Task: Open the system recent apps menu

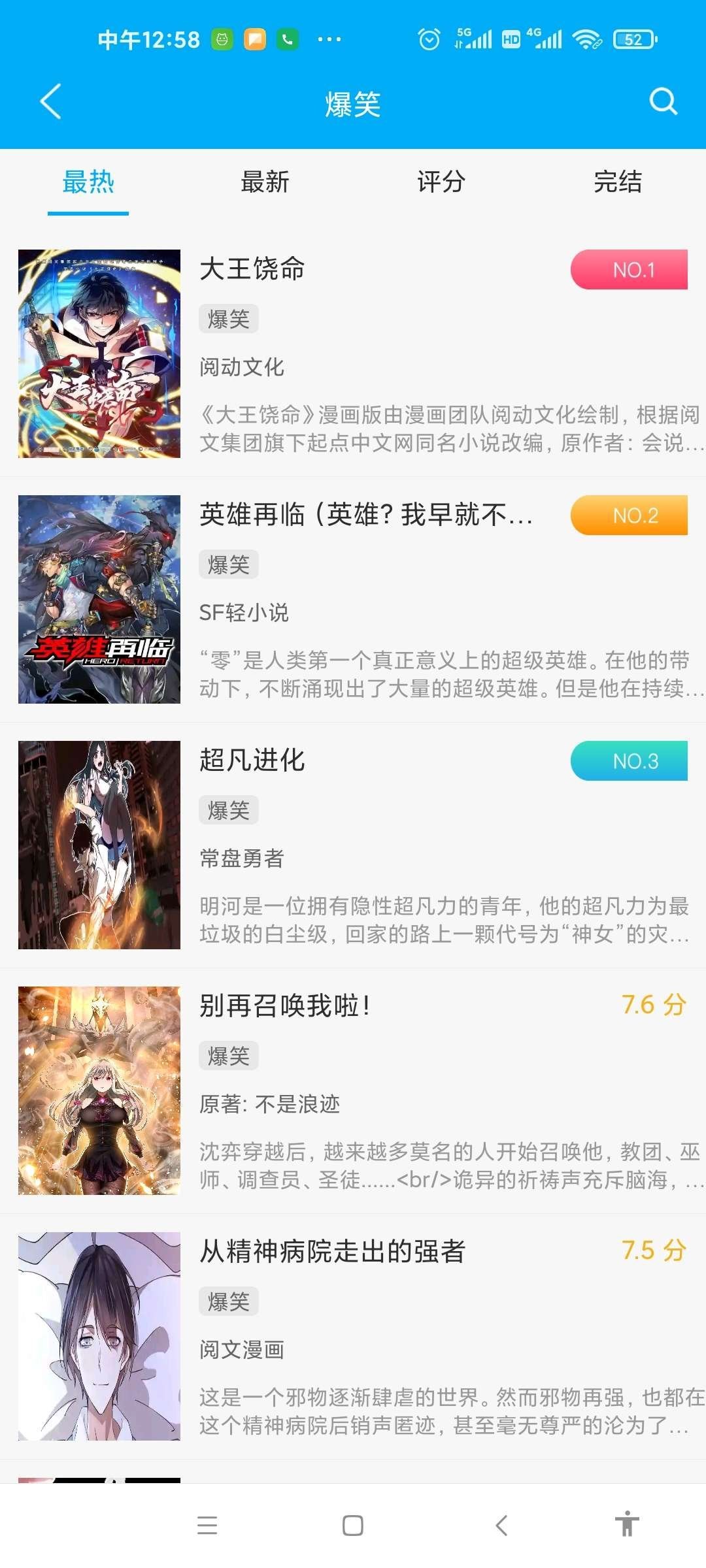Action: tap(207, 1526)
